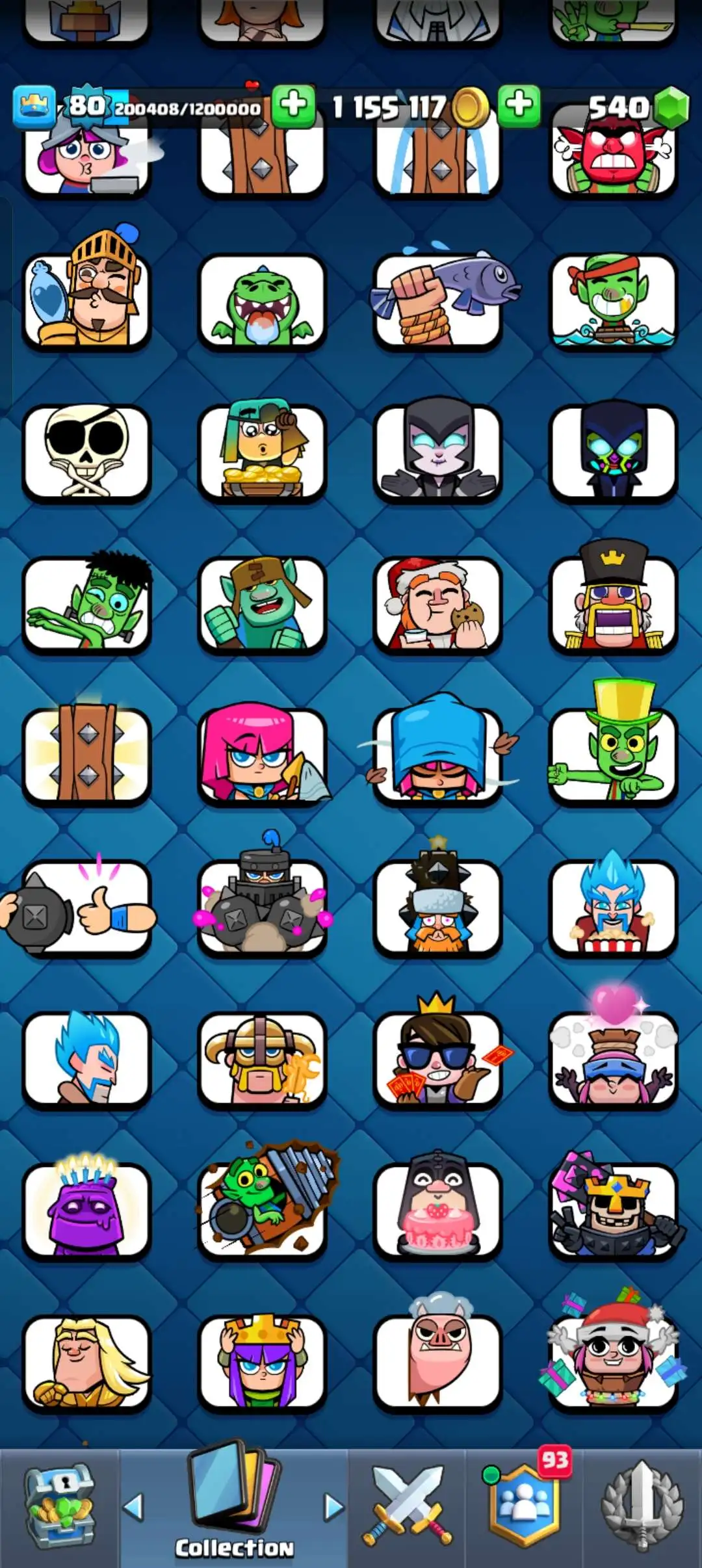Pick the wizard eating popcorn emote
702x1568 pixels.
point(613,908)
